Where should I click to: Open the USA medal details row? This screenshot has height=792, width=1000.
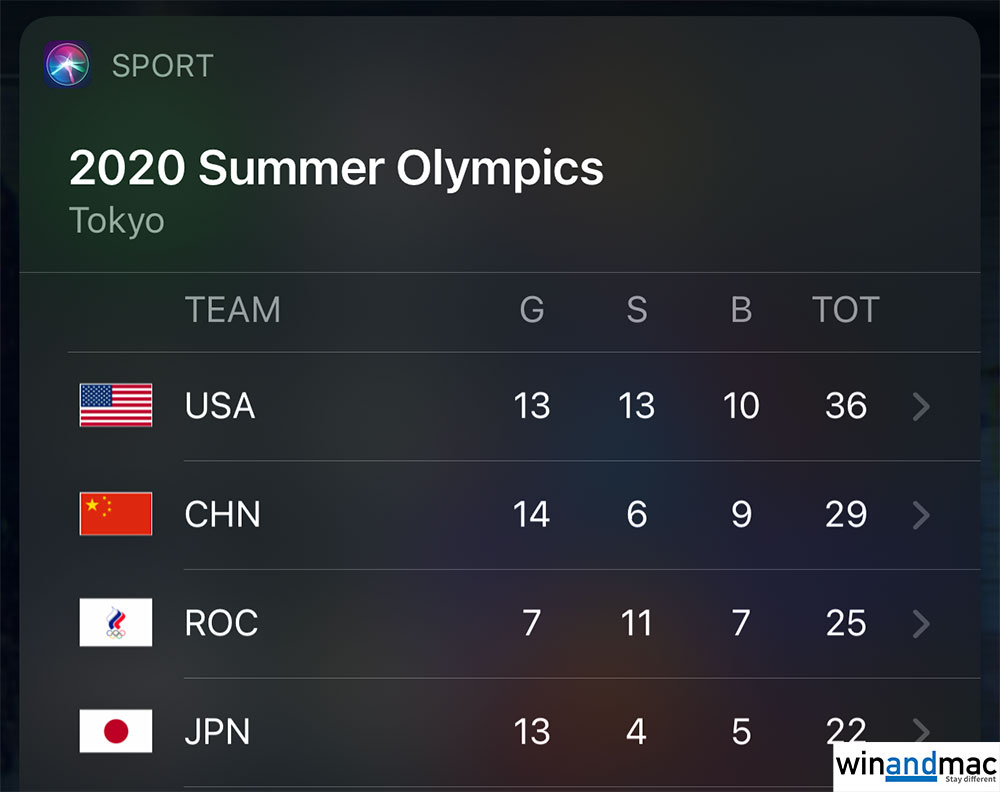(500, 406)
